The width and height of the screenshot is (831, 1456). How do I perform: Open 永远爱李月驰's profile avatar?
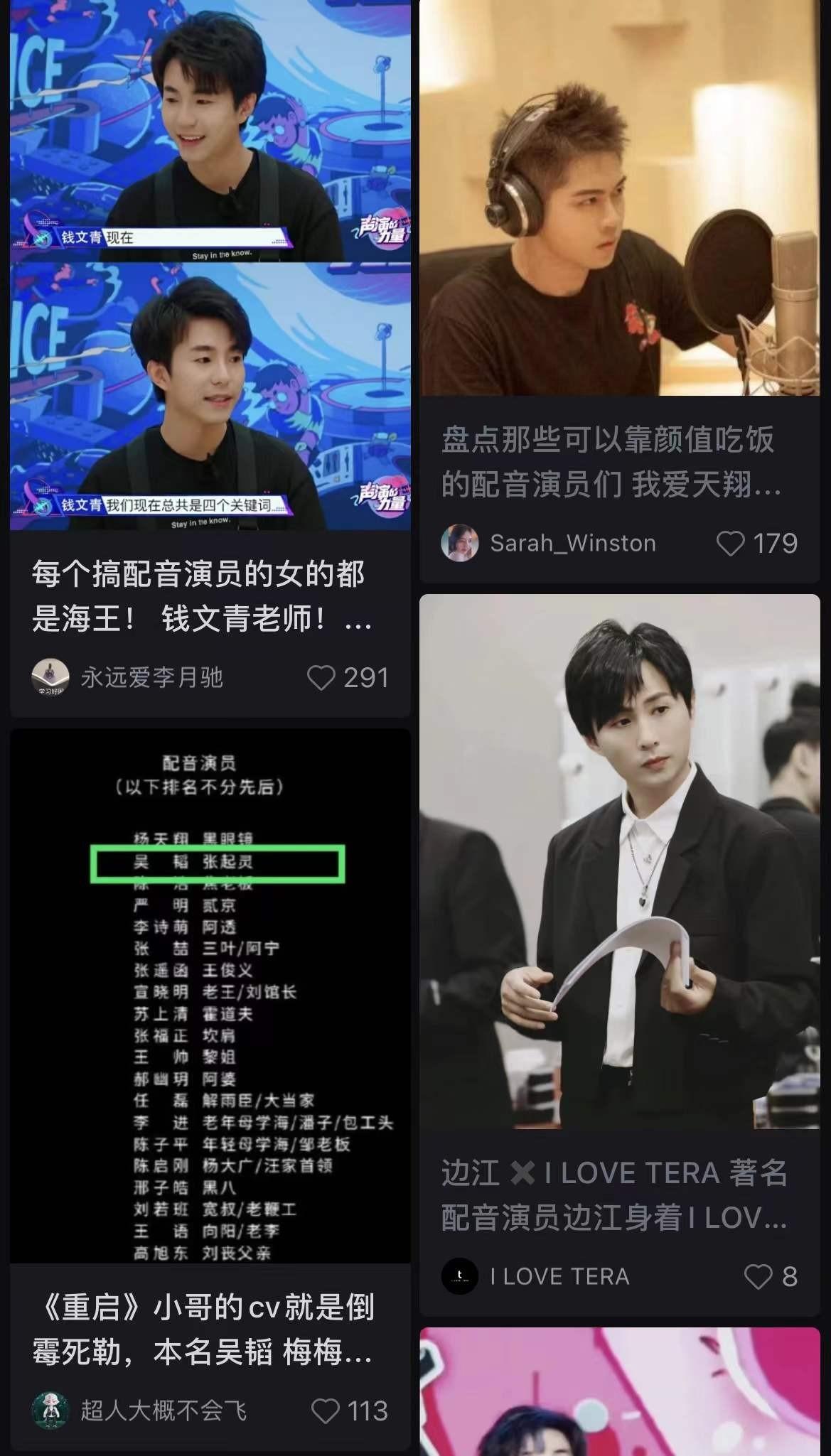pyautogui.click(x=50, y=679)
